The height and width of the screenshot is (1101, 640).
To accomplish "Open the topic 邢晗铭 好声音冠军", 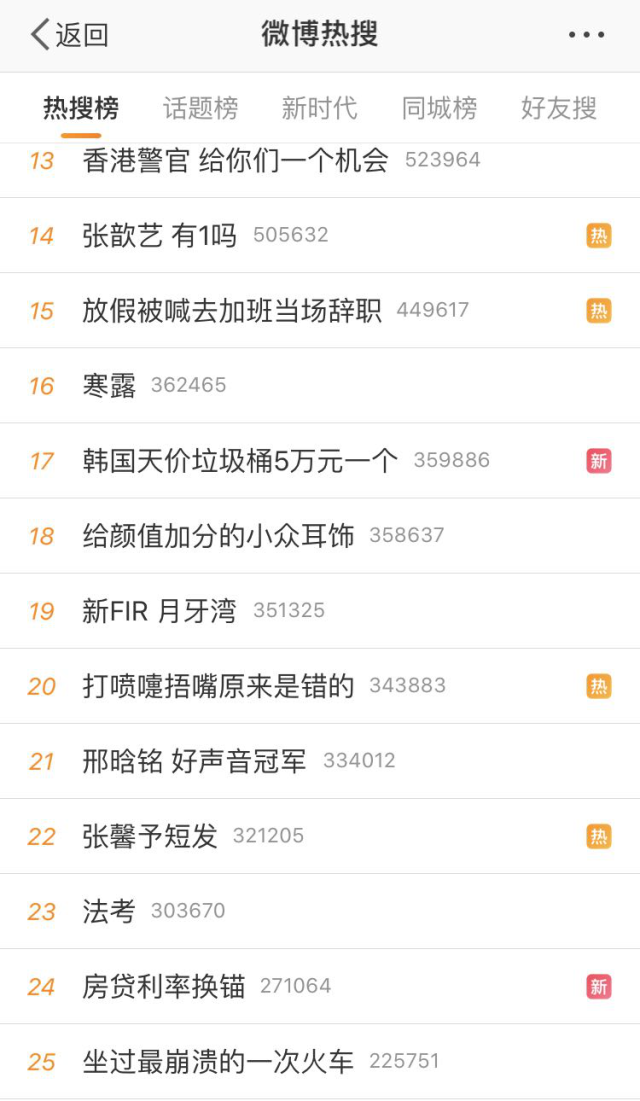I will coord(194,761).
